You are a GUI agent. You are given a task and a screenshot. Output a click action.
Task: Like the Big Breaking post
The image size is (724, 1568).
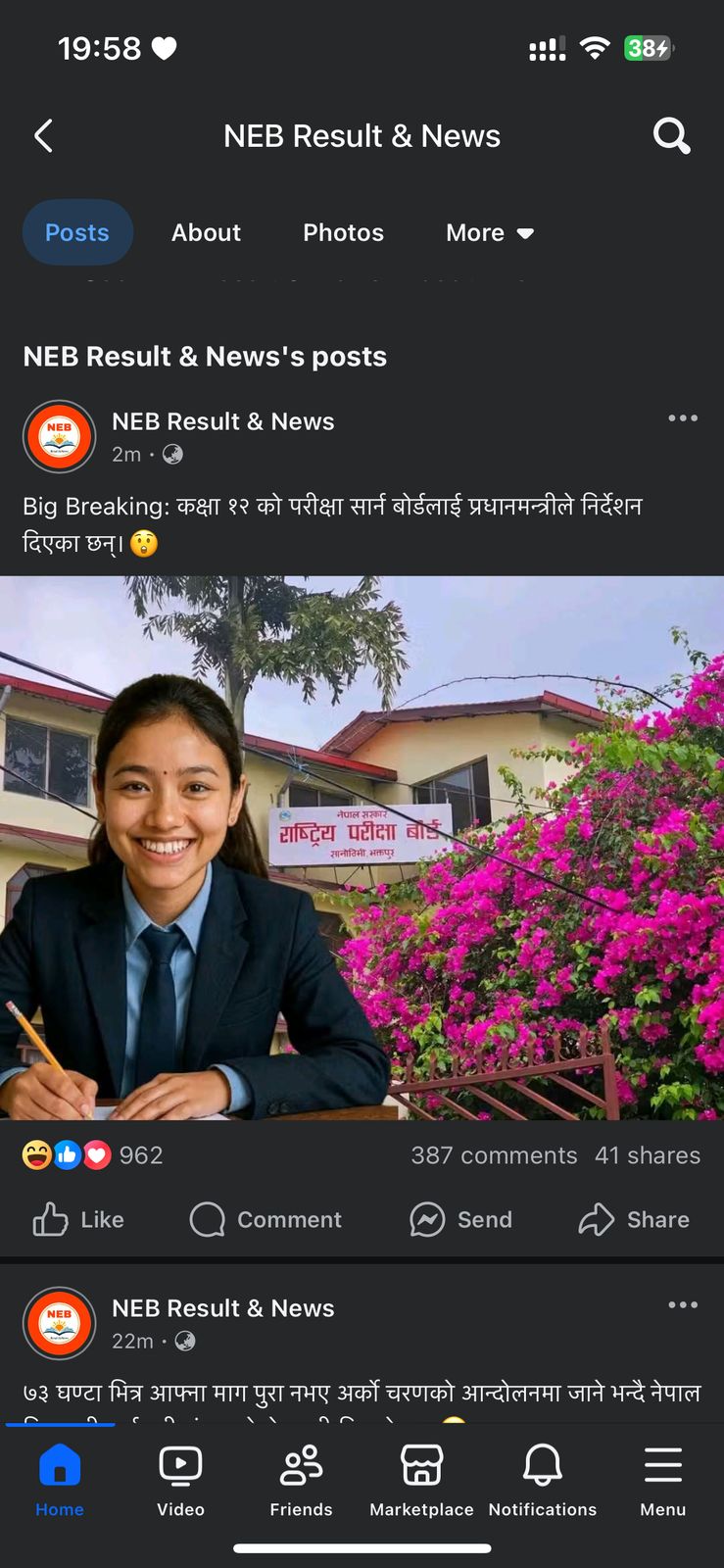click(78, 1219)
